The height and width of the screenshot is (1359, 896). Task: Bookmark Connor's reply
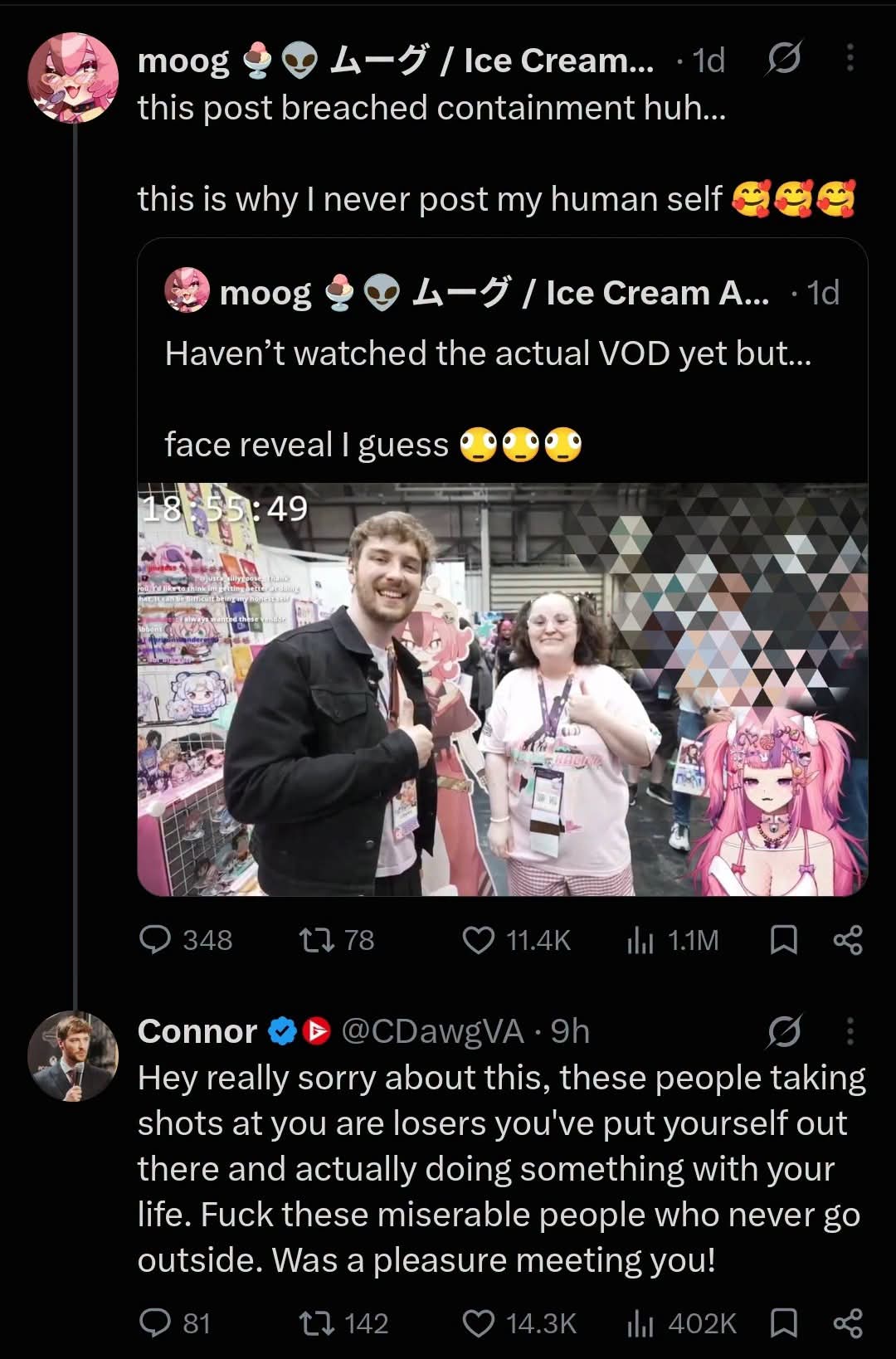pyautogui.click(x=784, y=1322)
